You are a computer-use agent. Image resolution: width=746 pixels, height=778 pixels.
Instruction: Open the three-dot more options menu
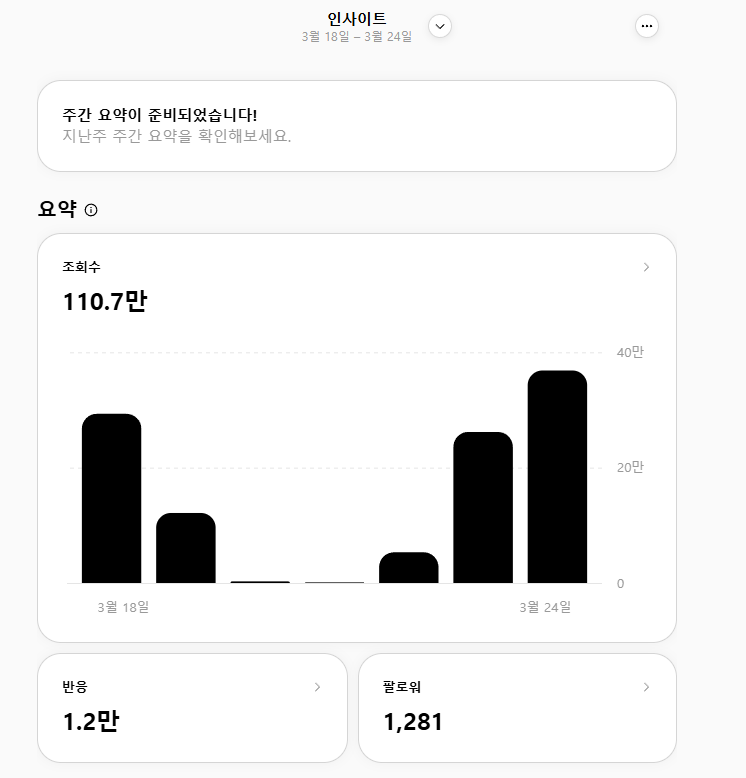coord(647,26)
